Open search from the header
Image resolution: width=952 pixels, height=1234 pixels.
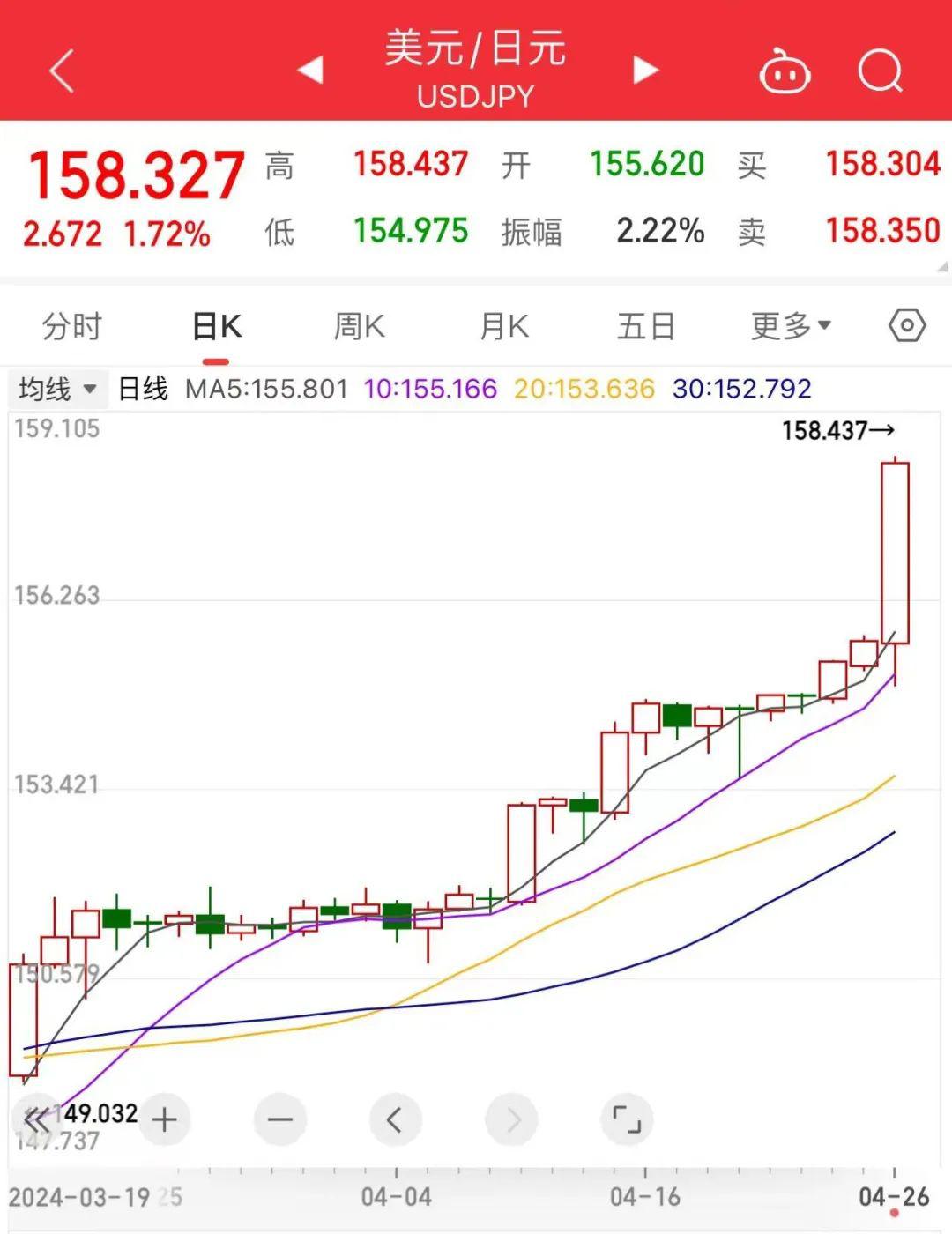pos(881,71)
